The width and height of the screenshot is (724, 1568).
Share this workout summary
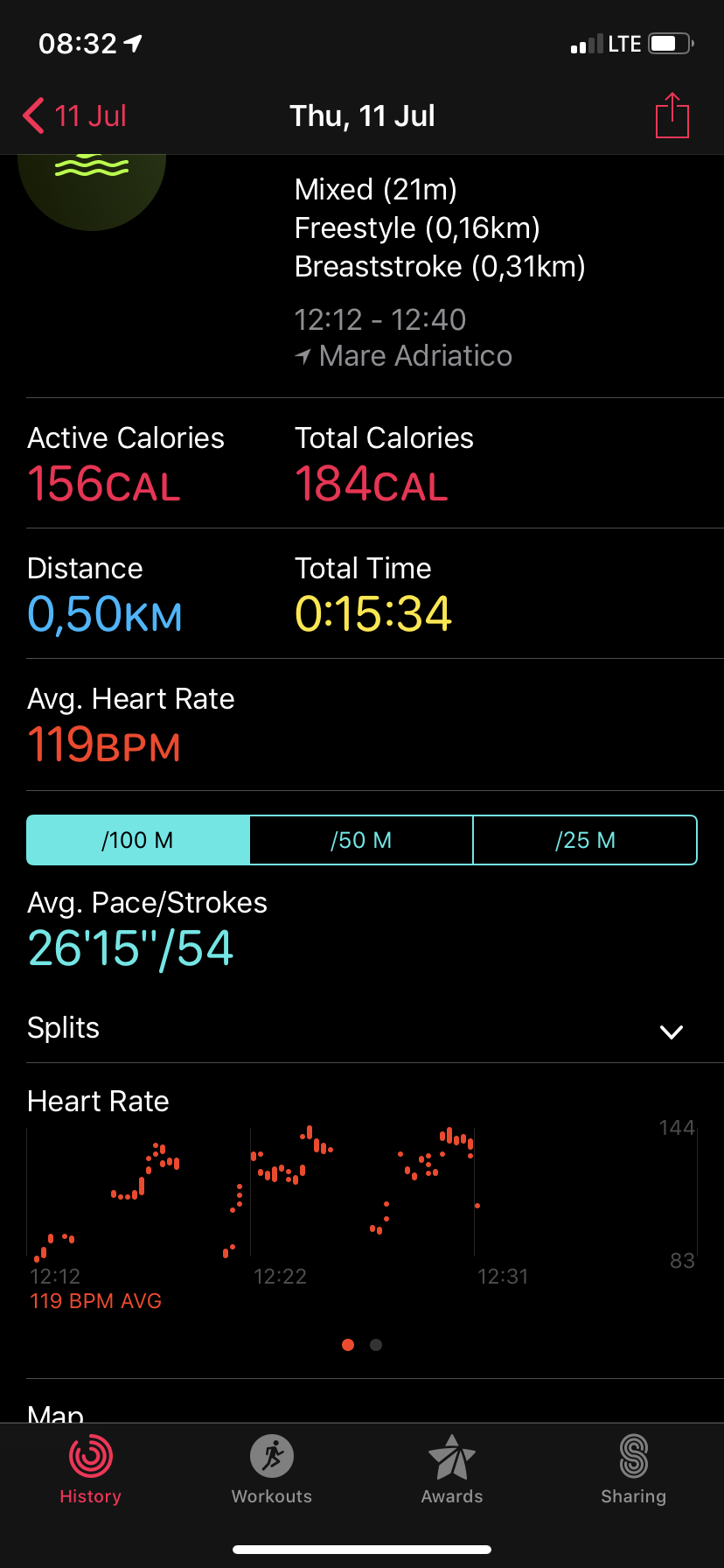click(672, 115)
